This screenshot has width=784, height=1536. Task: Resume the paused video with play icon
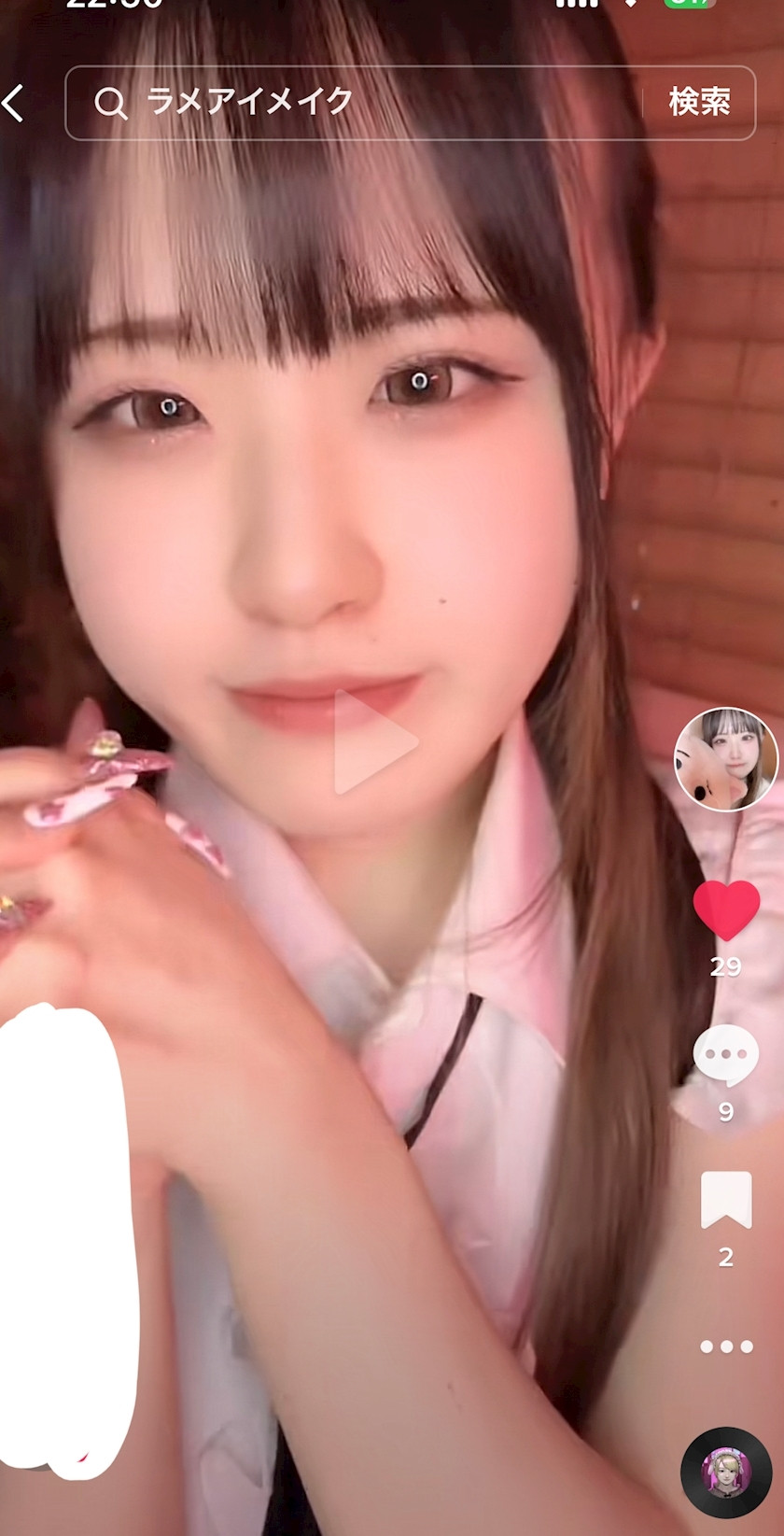pyautogui.click(x=375, y=743)
